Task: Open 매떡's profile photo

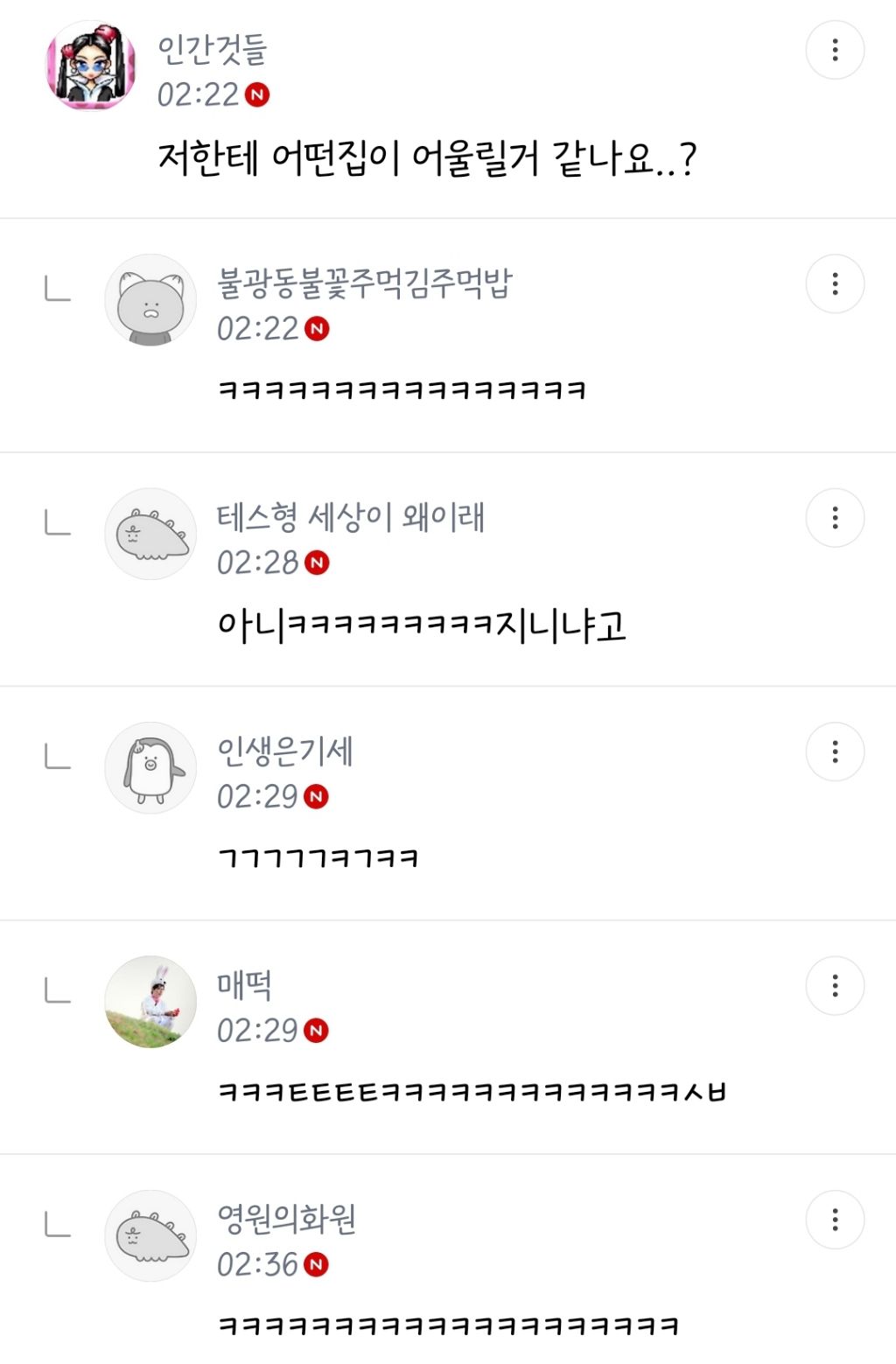Action: tap(150, 1002)
